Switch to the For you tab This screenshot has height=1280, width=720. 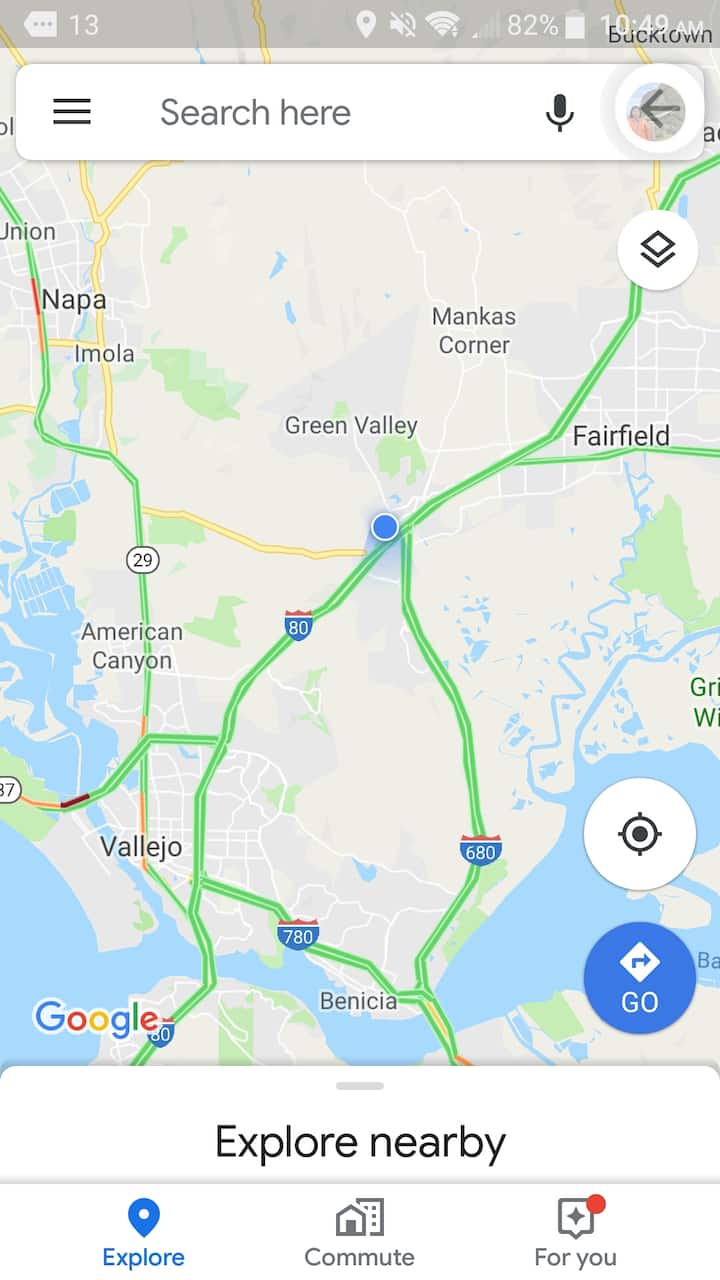coord(575,1234)
